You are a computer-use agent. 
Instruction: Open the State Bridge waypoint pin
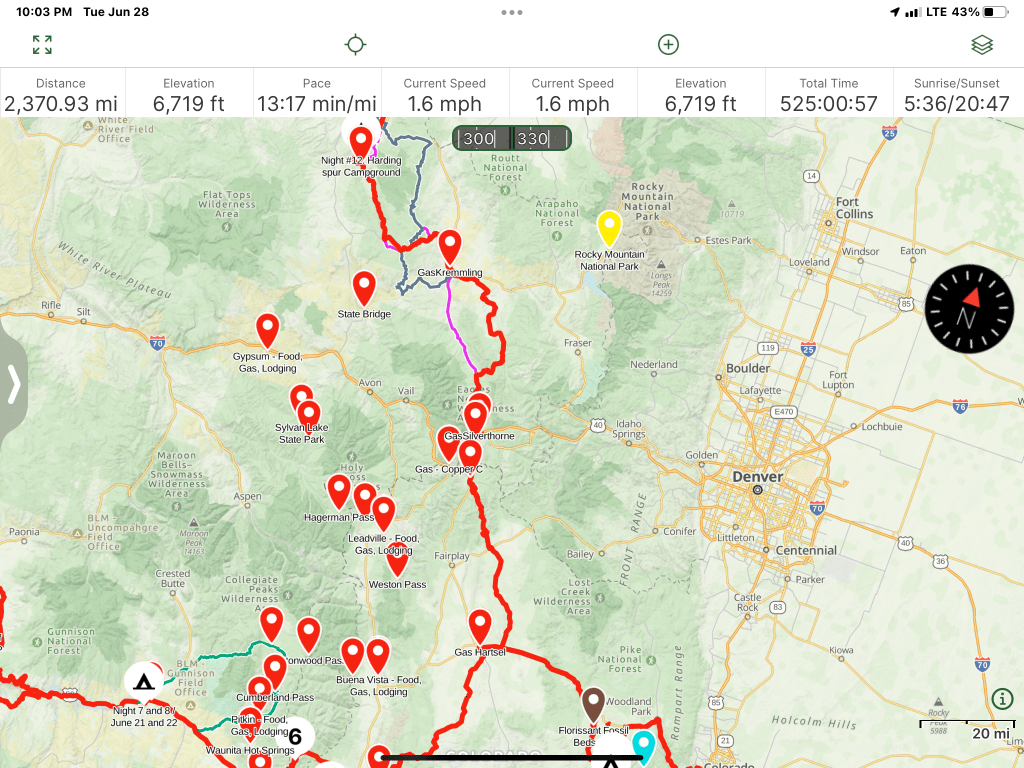(364, 287)
